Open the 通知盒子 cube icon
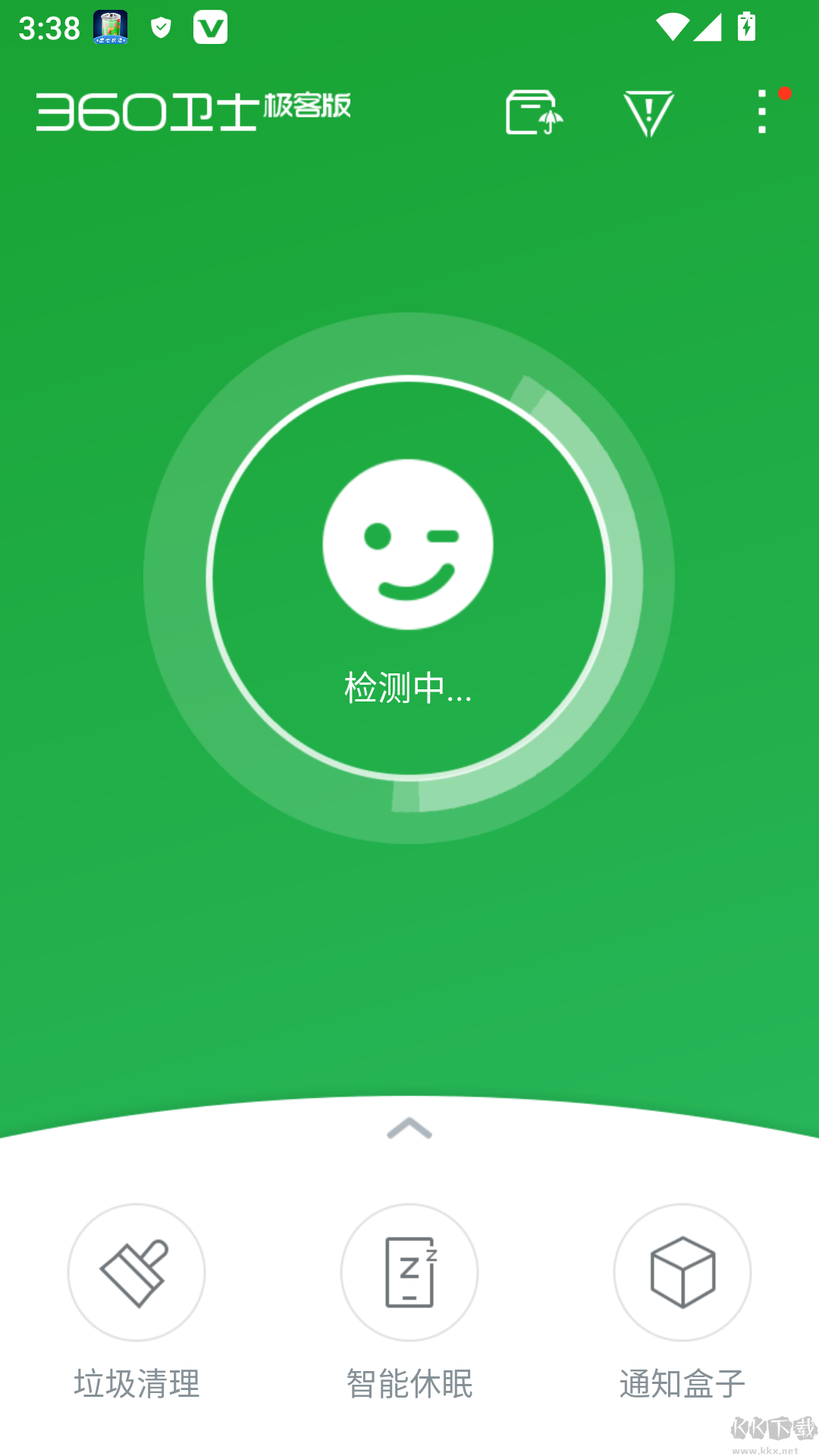The height and width of the screenshot is (1456, 819). coord(682,1272)
